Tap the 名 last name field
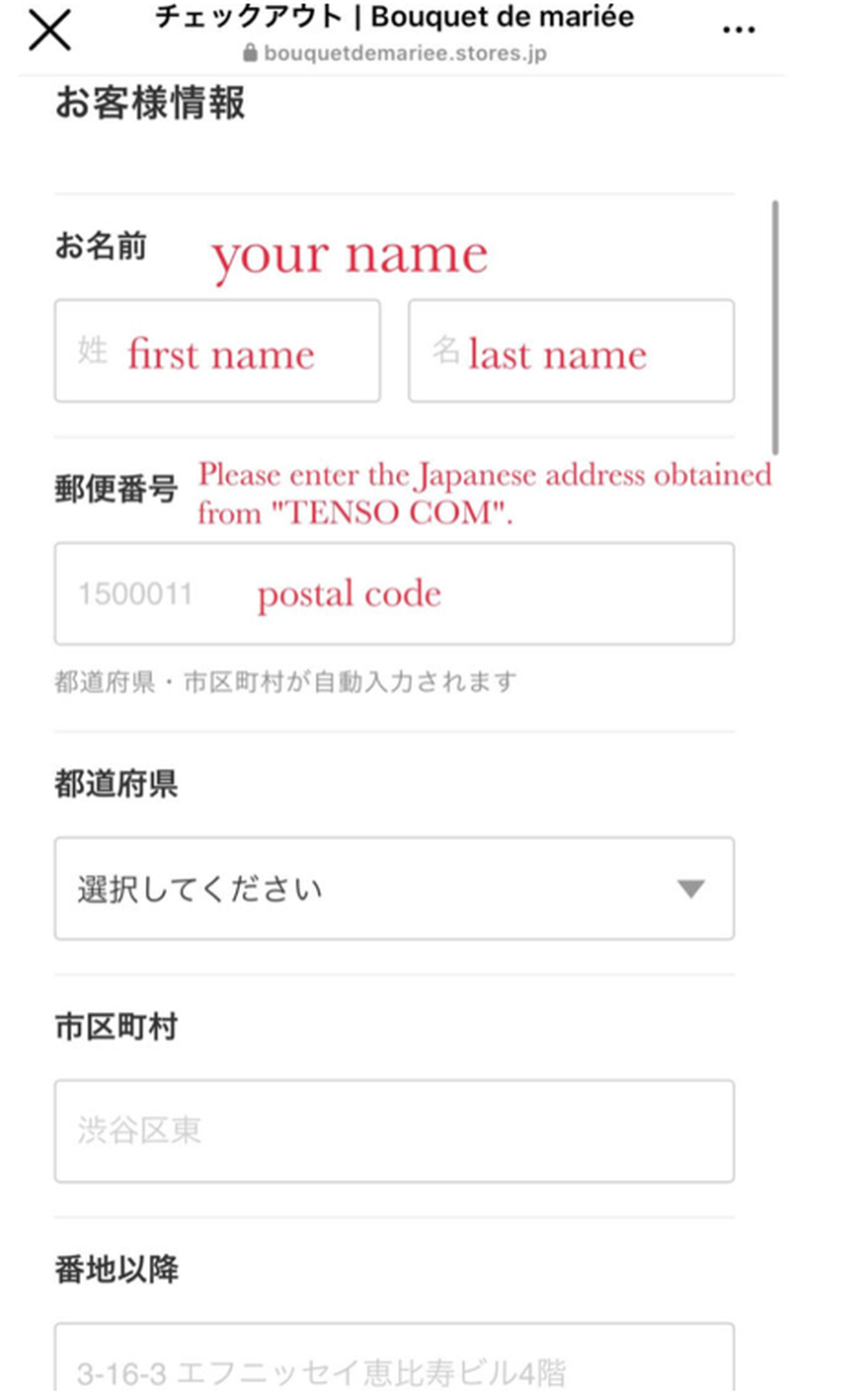This screenshot has height=1400, width=863. [x=572, y=351]
